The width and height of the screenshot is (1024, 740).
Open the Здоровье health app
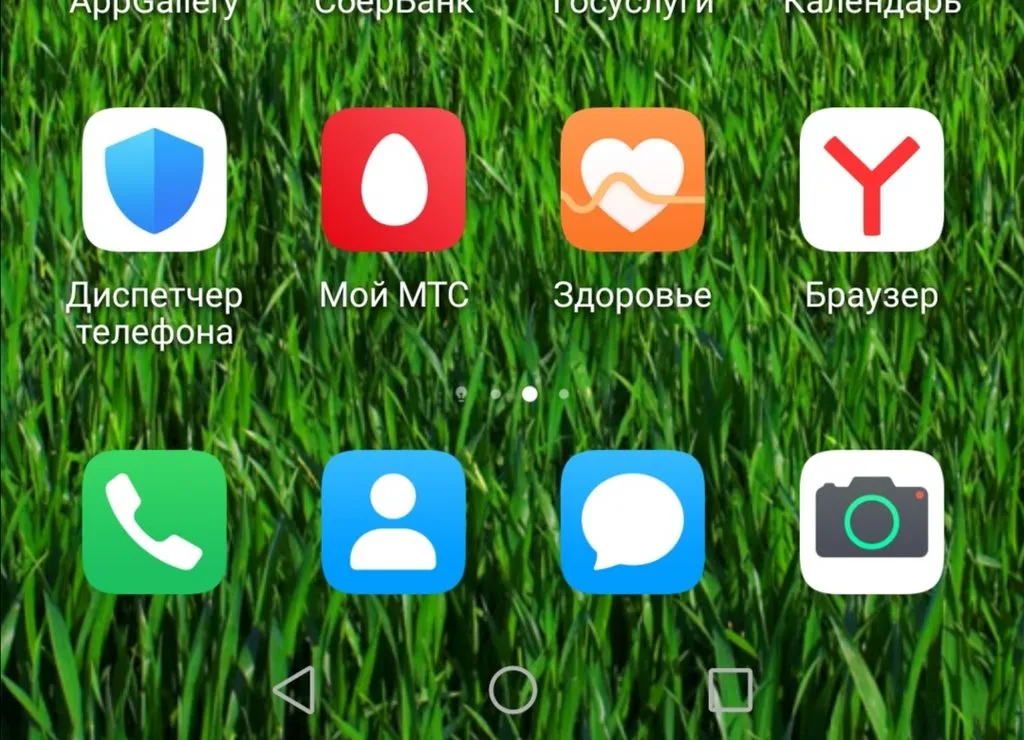pos(632,180)
